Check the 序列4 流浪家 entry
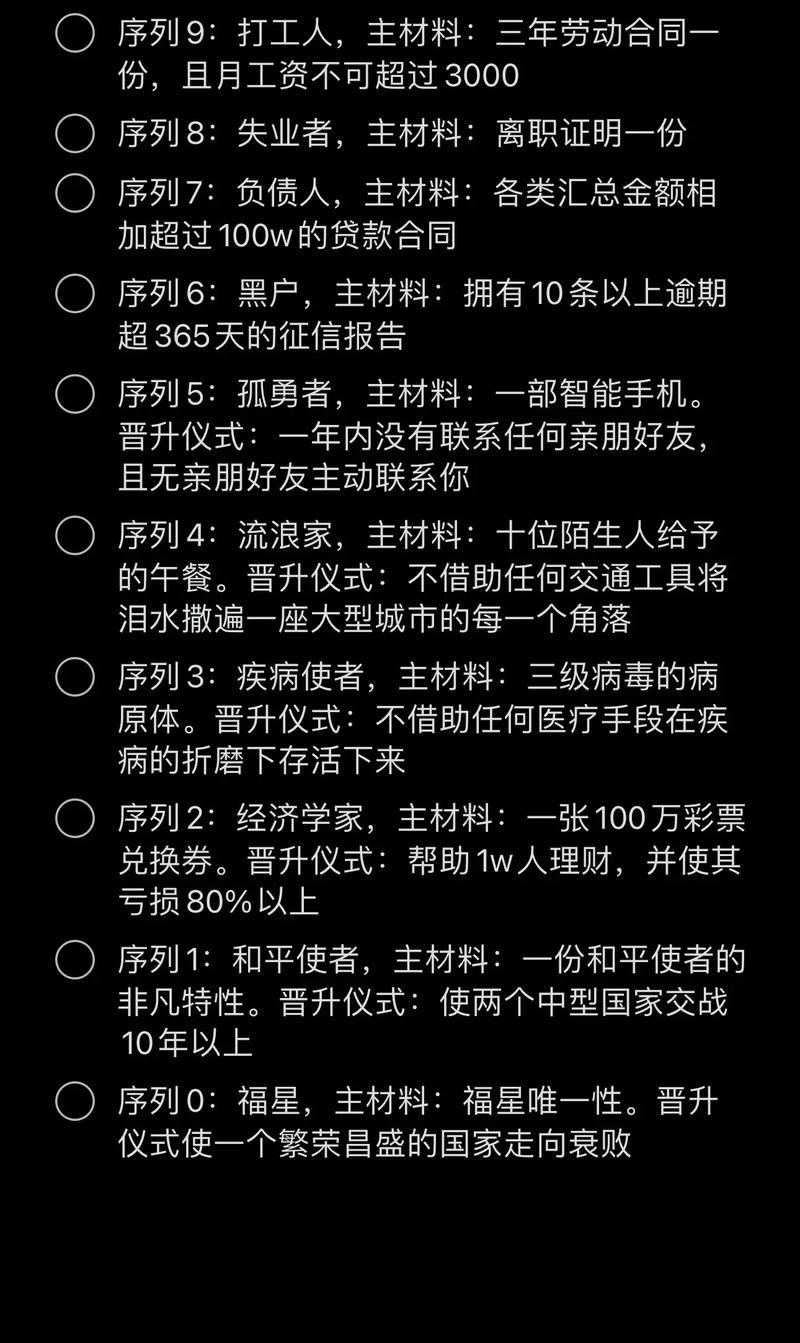Screen dimensions: 800x1343 pos(75,535)
